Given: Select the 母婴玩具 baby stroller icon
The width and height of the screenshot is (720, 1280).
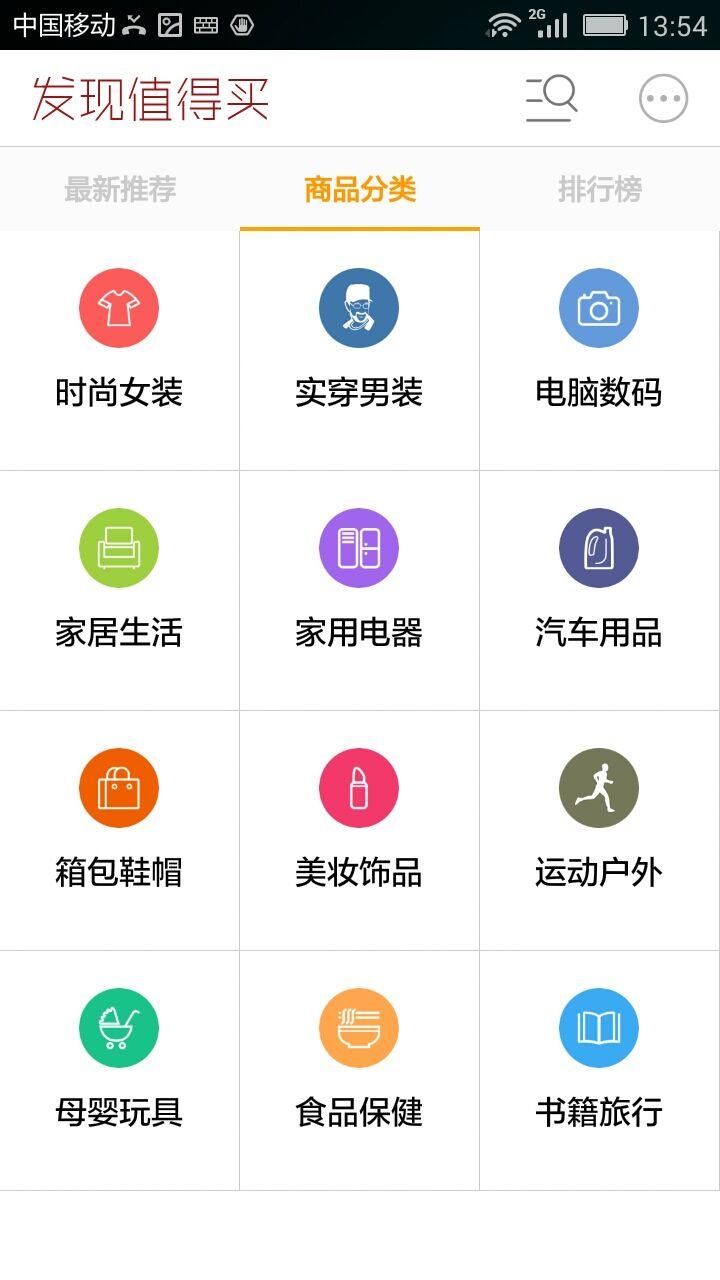Looking at the screenshot, I should coord(119,1027).
